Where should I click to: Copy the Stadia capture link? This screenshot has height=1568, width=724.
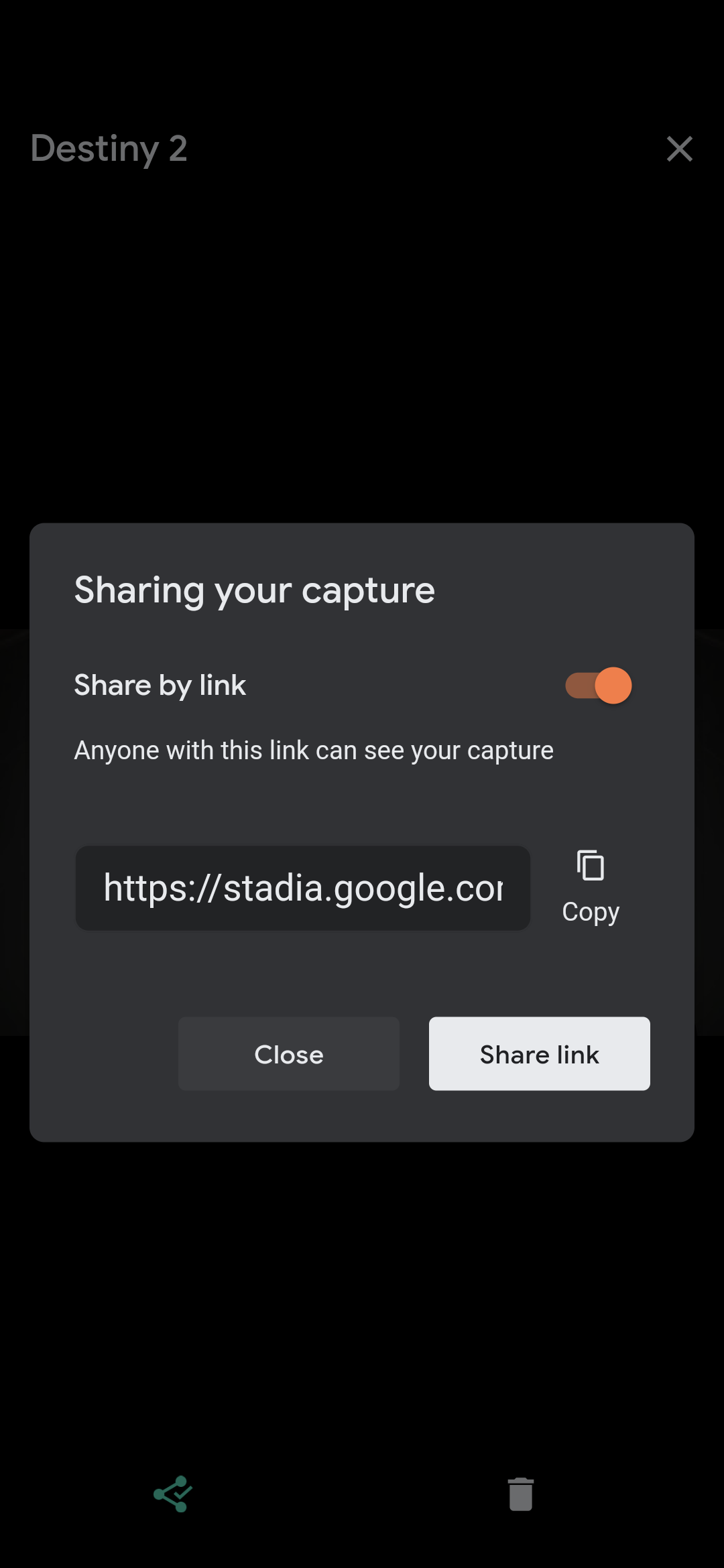click(x=590, y=887)
